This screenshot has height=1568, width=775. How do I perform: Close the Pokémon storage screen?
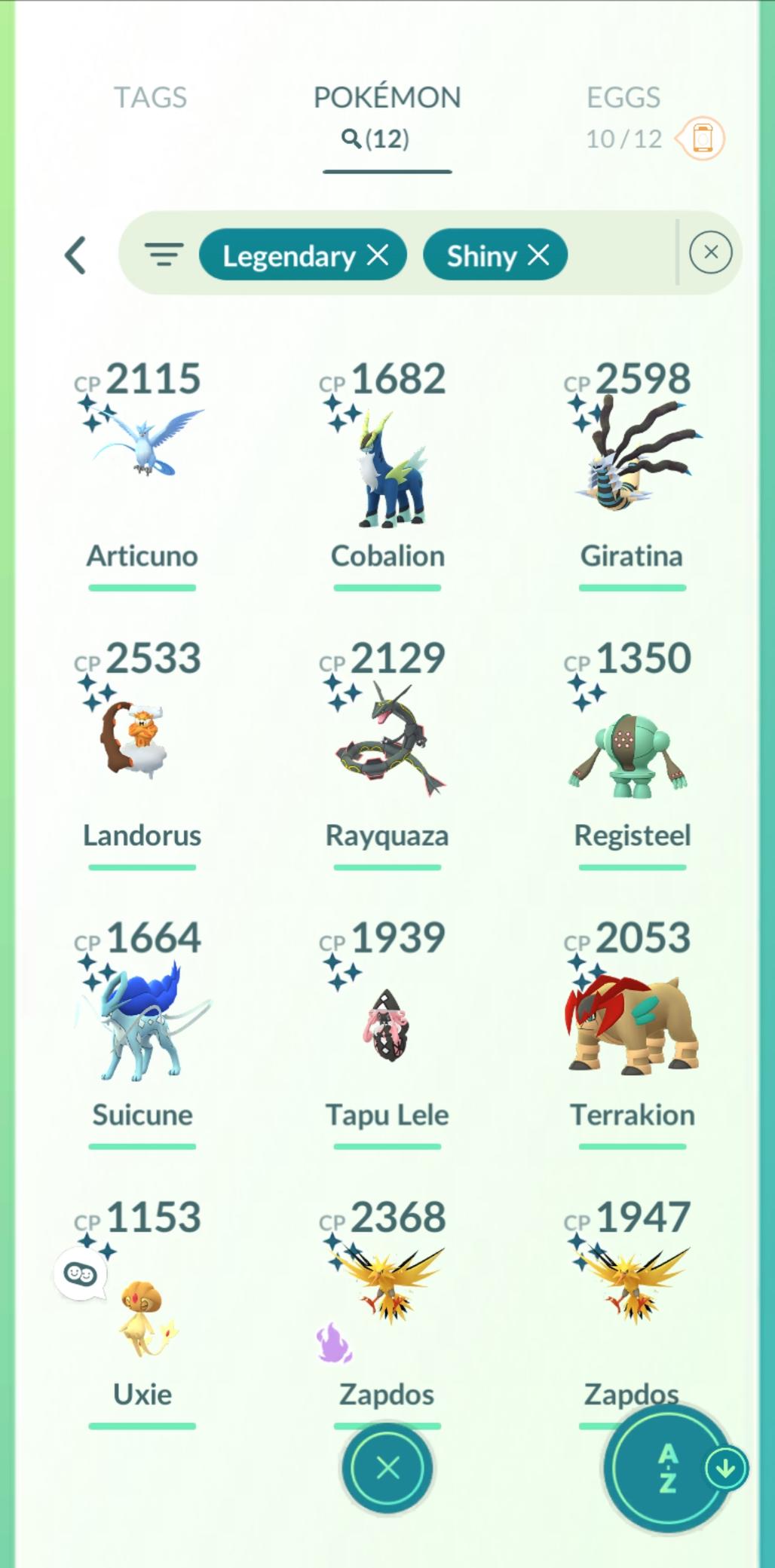point(387,1468)
